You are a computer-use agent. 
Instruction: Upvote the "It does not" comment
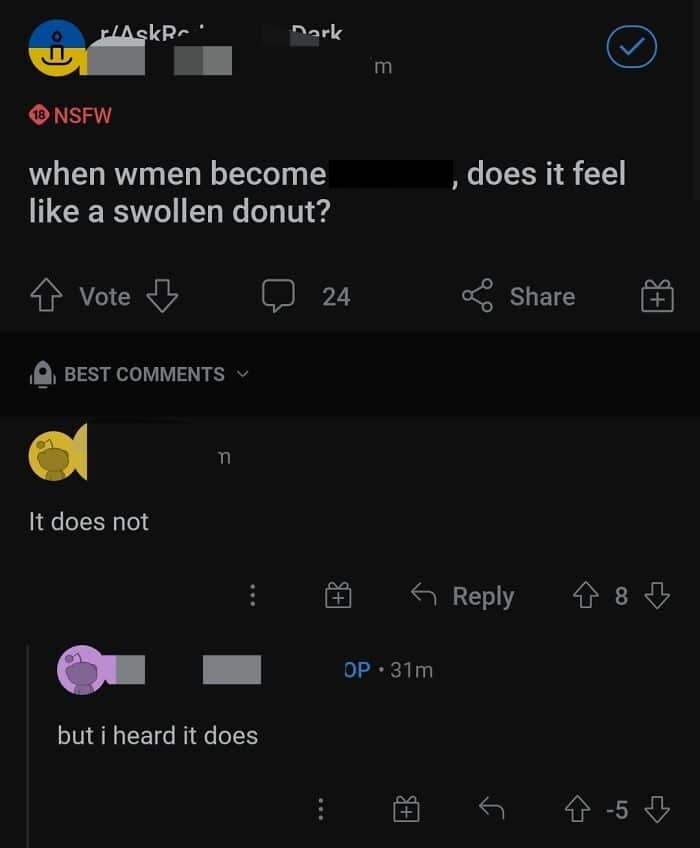(x=585, y=597)
